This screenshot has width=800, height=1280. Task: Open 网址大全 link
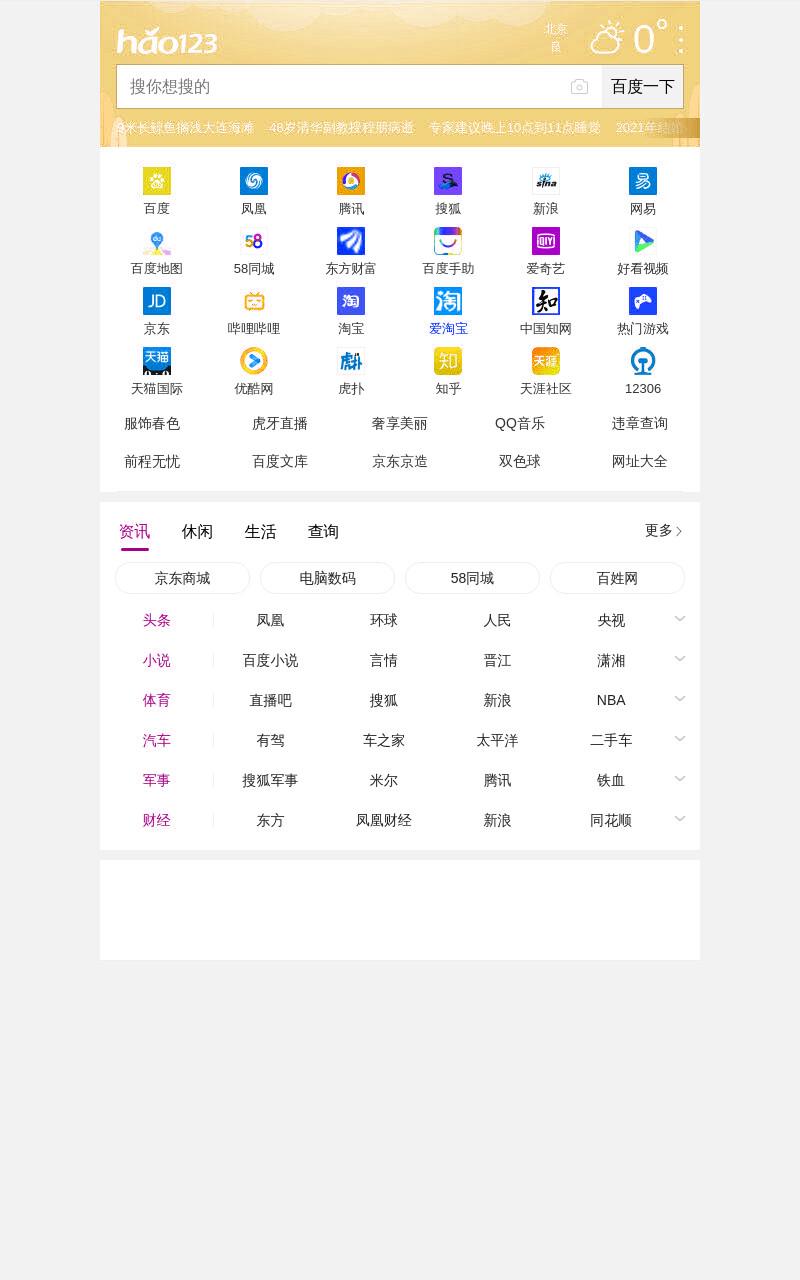tap(640, 462)
